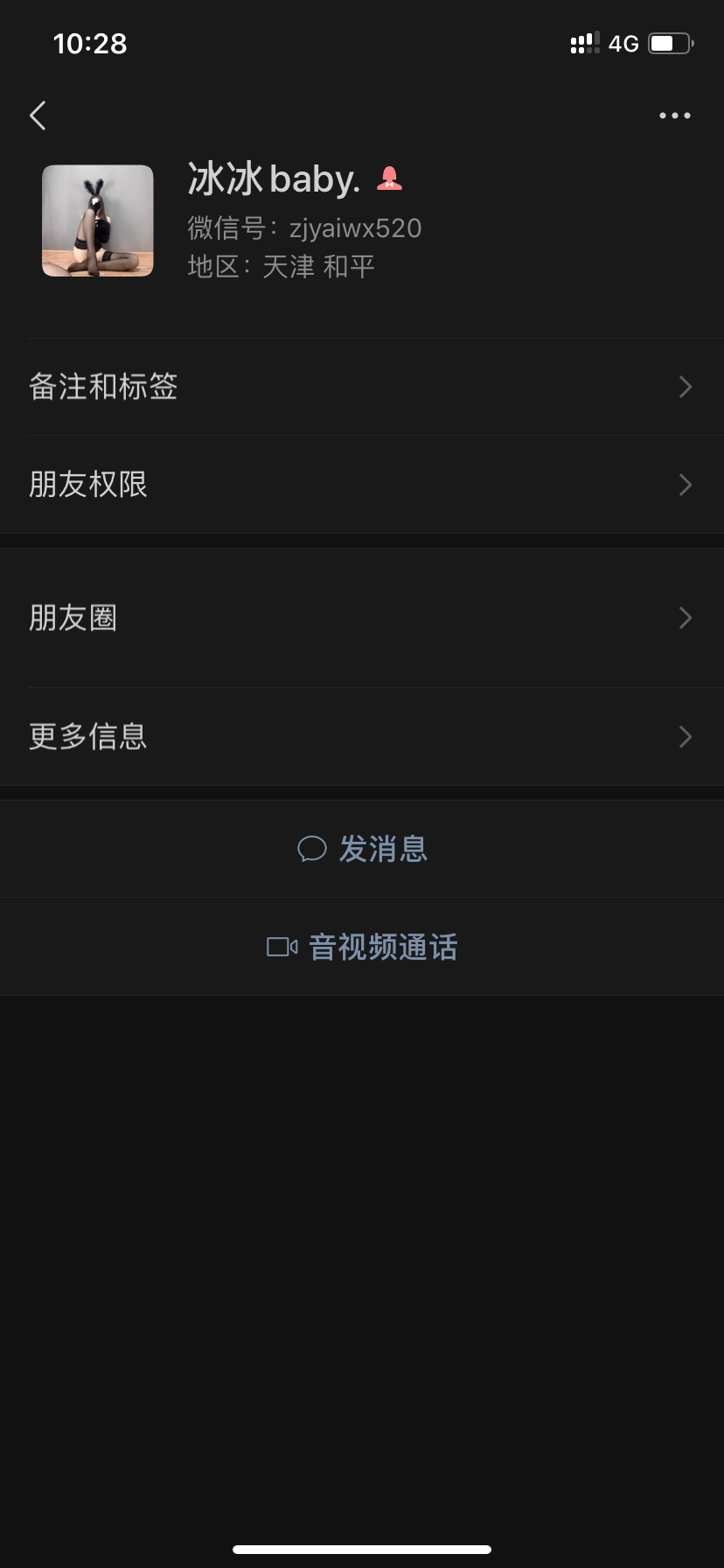This screenshot has height=1568, width=724.
Task: Start a call via 音视频通话
Action: coord(380,947)
